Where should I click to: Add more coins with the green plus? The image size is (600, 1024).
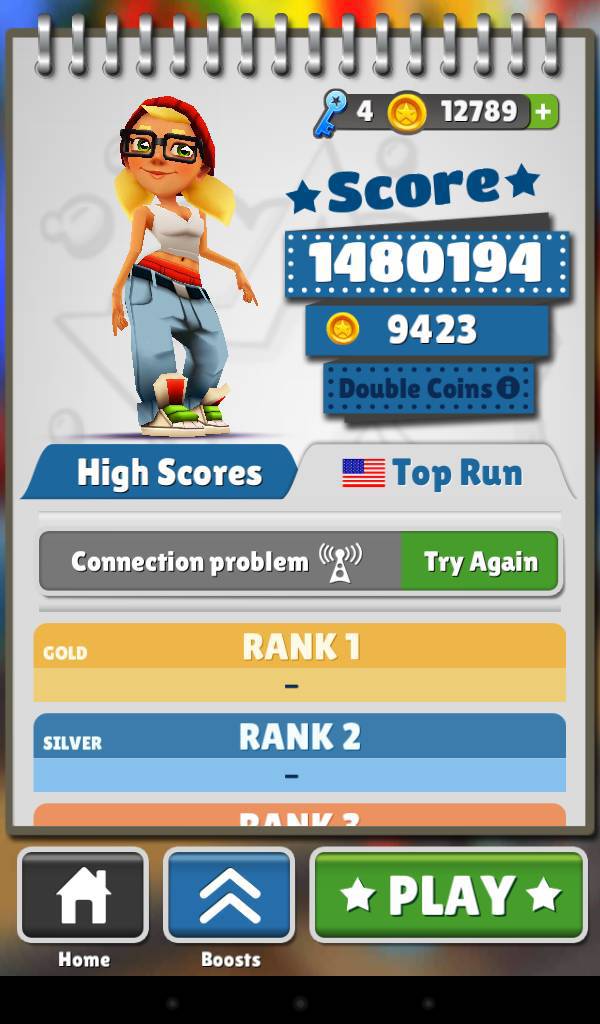pos(543,112)
